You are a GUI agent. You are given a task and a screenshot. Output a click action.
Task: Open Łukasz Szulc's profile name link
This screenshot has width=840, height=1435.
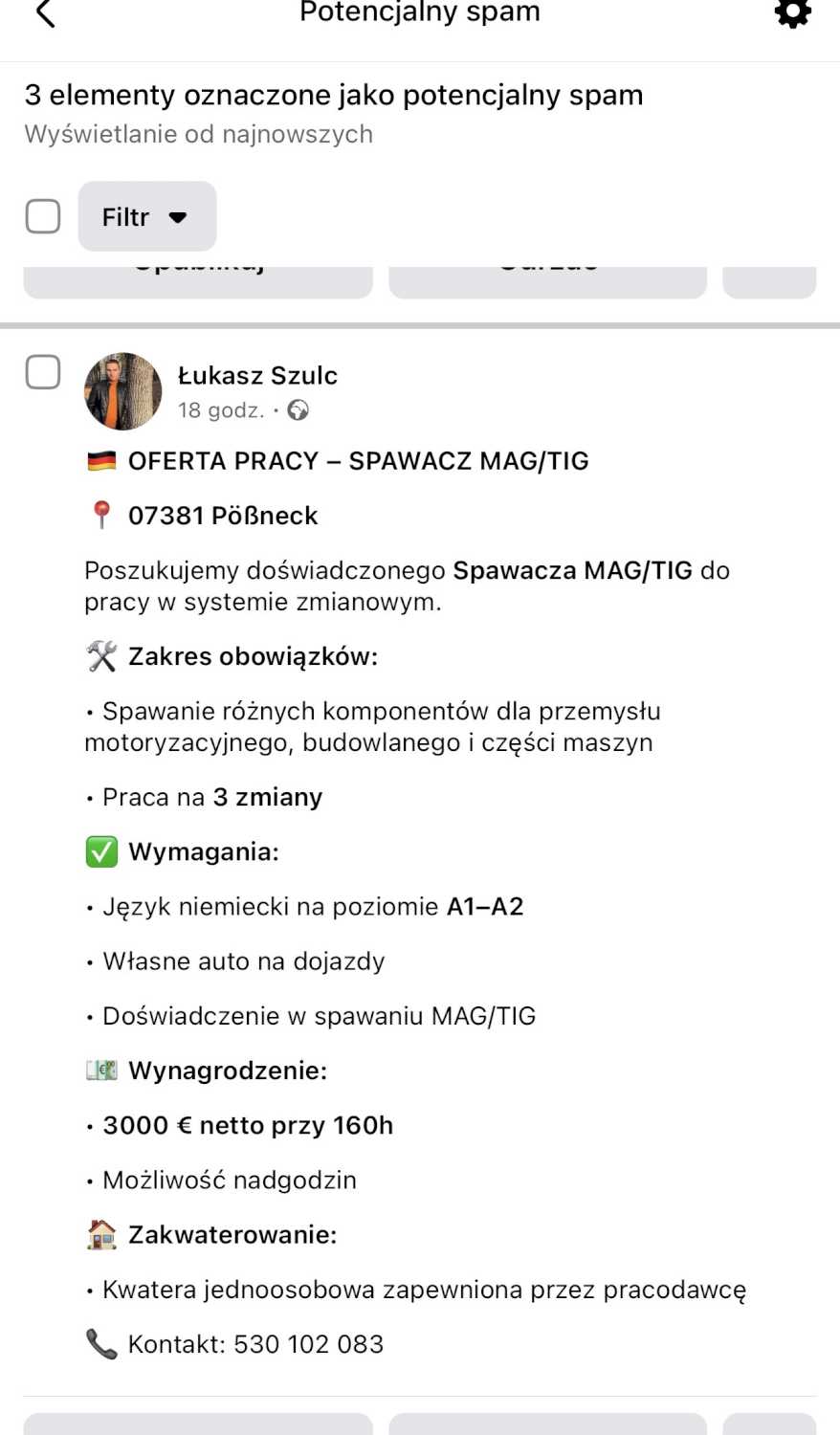pyautogui.click(x=257, y=375)
